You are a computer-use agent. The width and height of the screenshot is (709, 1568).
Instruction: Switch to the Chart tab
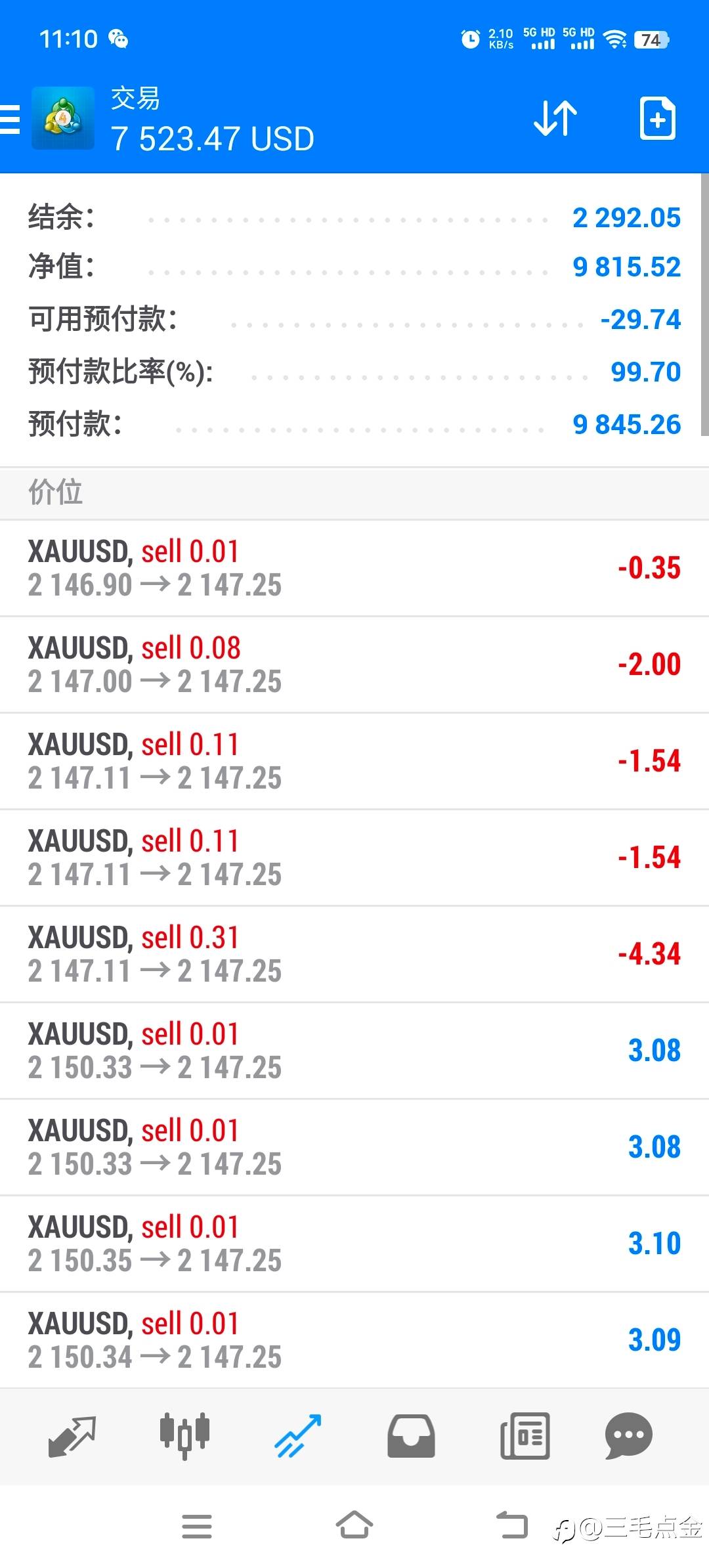coord(184,1436)
